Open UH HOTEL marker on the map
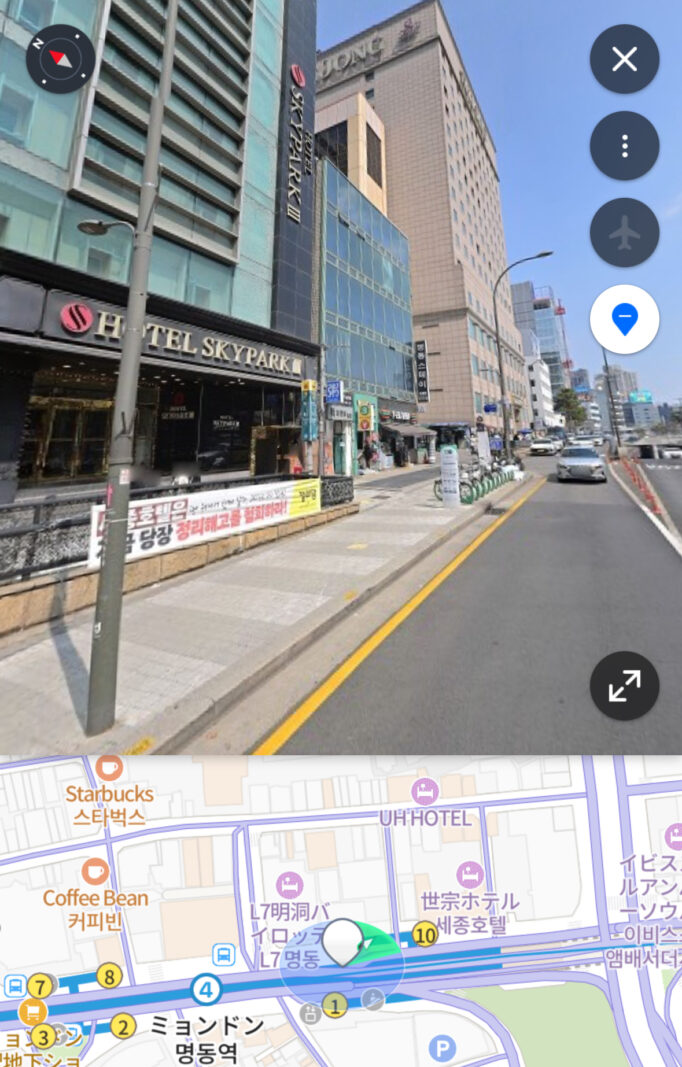682x1067 pixels. click(x=424, y=791)
